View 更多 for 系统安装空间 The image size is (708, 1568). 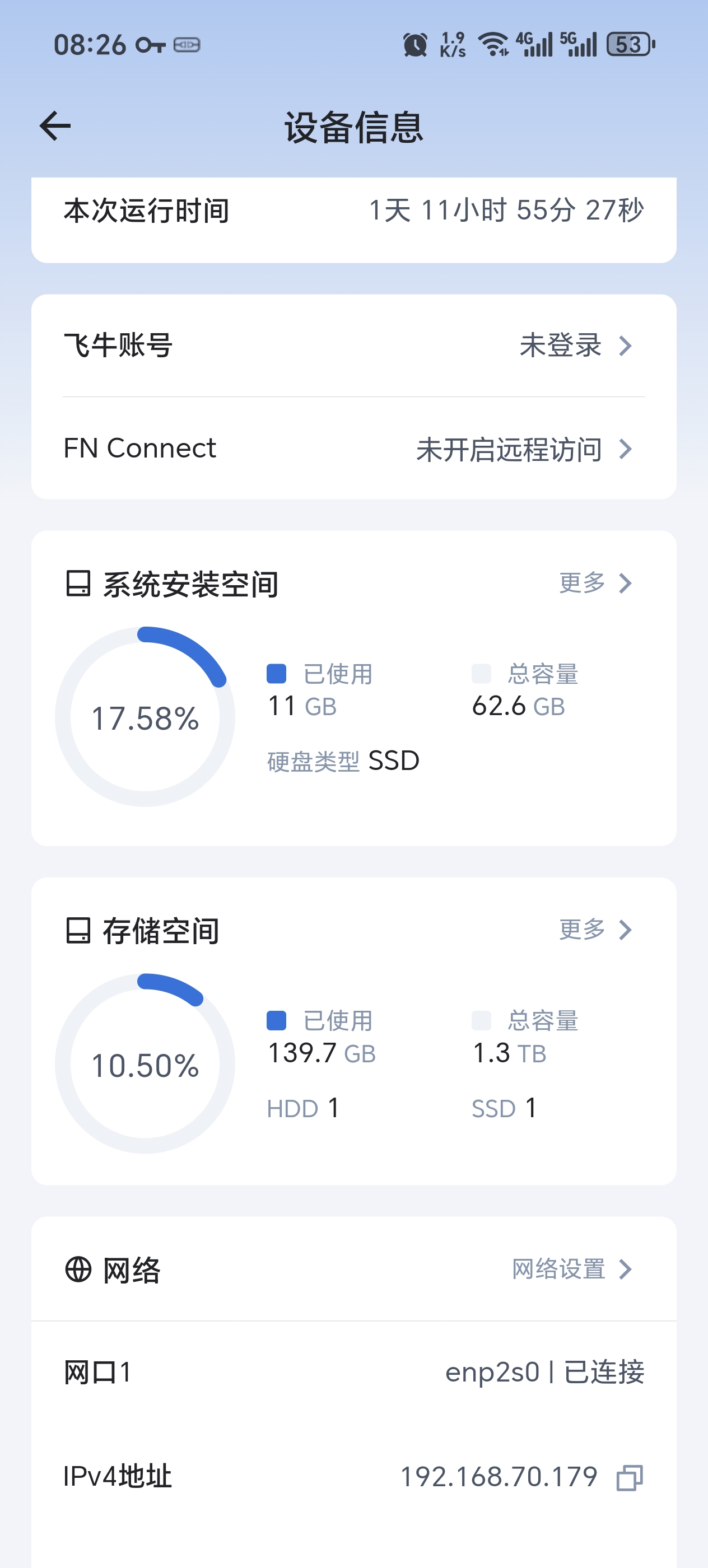point(595,583)
